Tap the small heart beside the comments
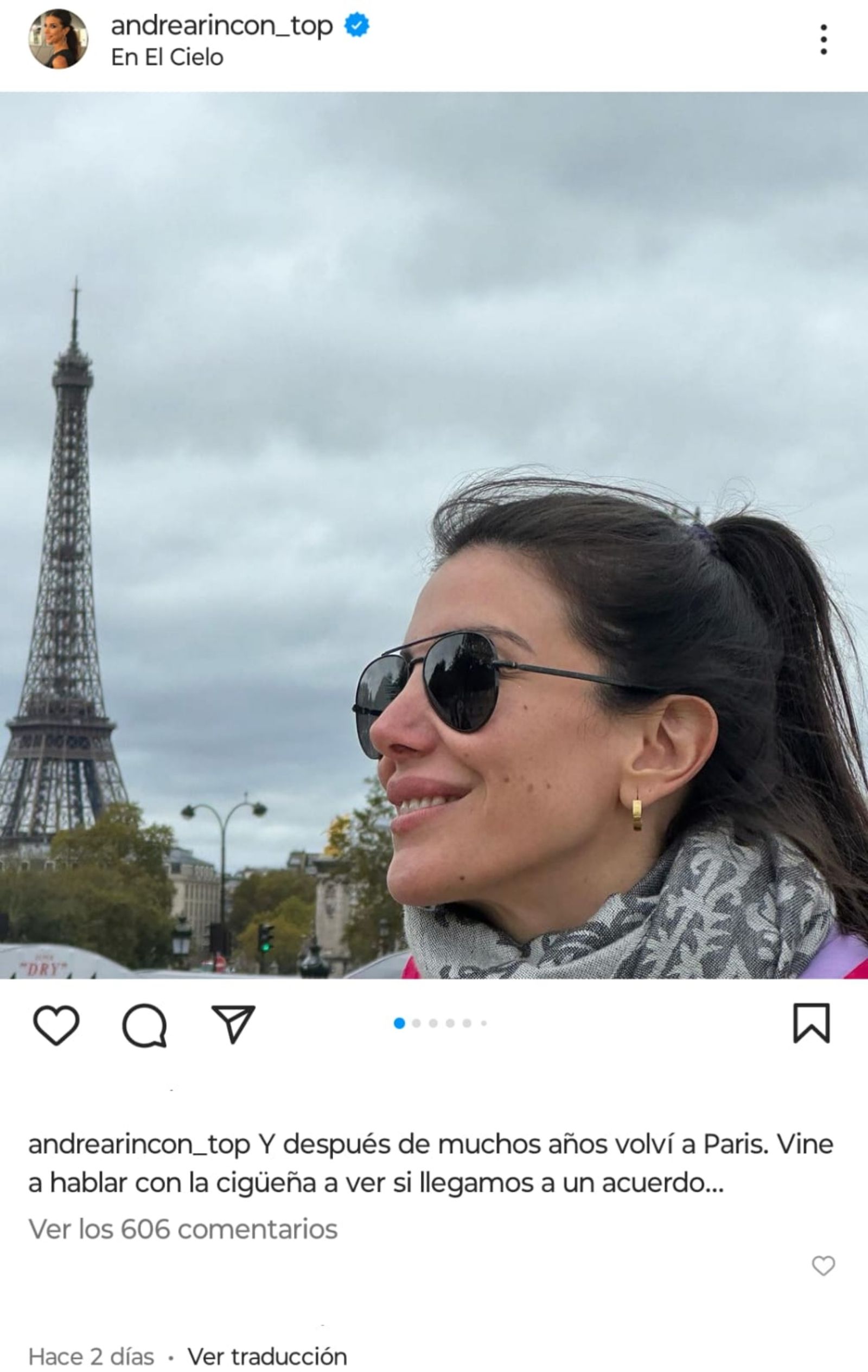This screenshot has height=1372, width=868. point(823,1266)
